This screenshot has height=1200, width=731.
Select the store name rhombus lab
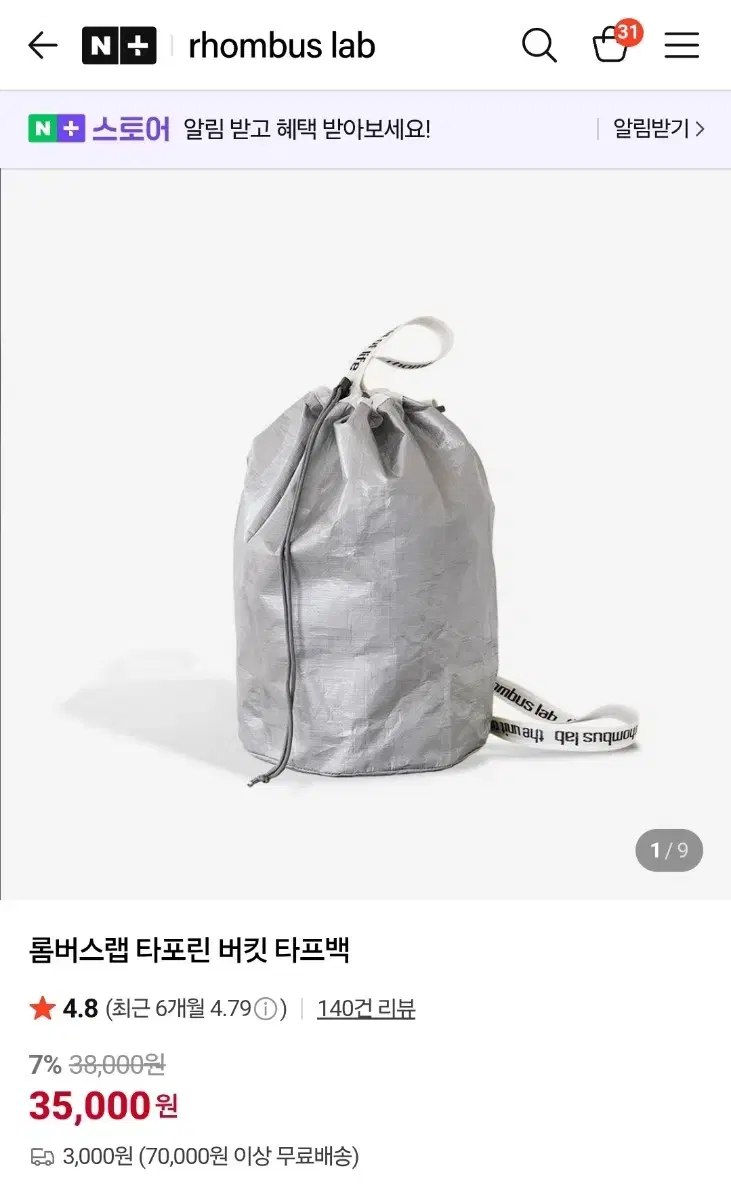coord(281,46)
